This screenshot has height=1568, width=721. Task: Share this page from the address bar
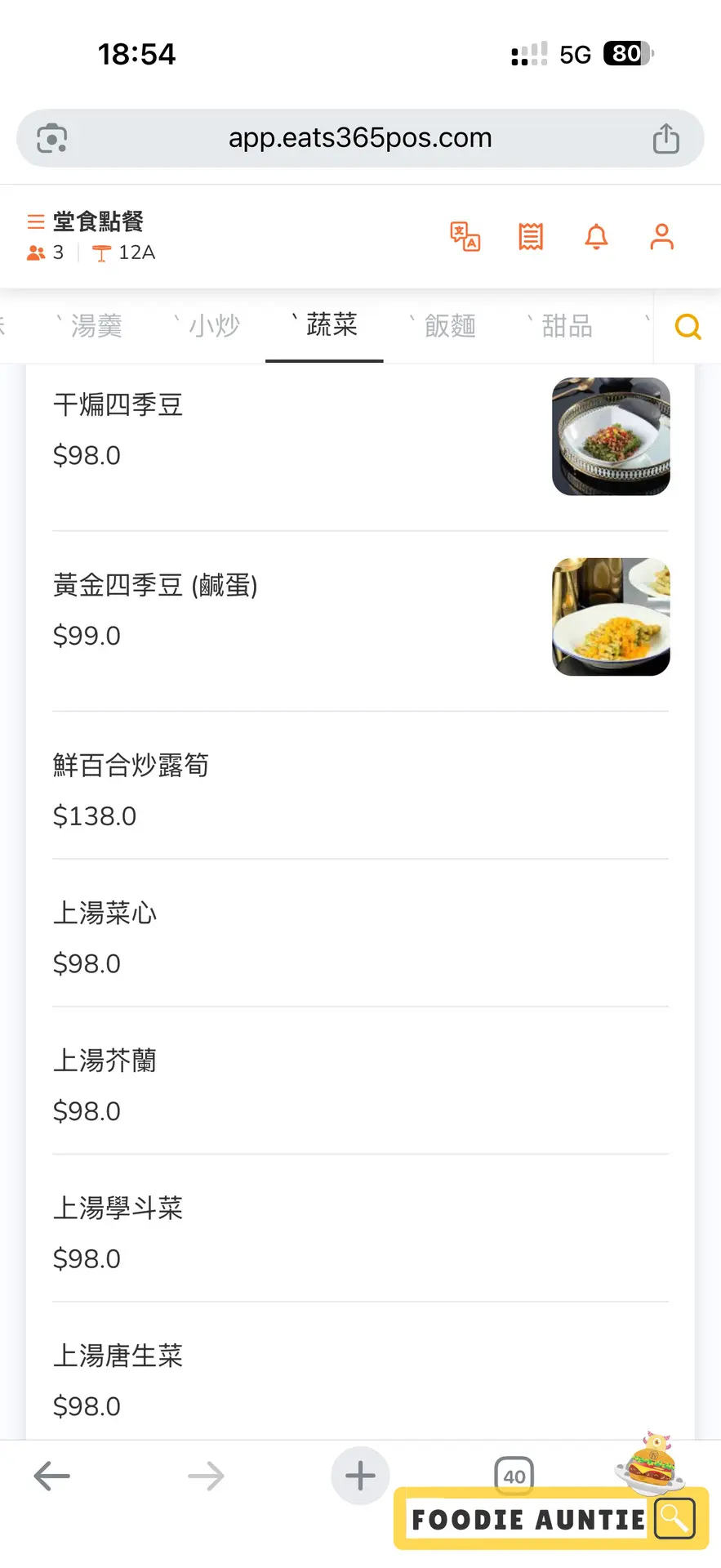click(x=665, y=139)
